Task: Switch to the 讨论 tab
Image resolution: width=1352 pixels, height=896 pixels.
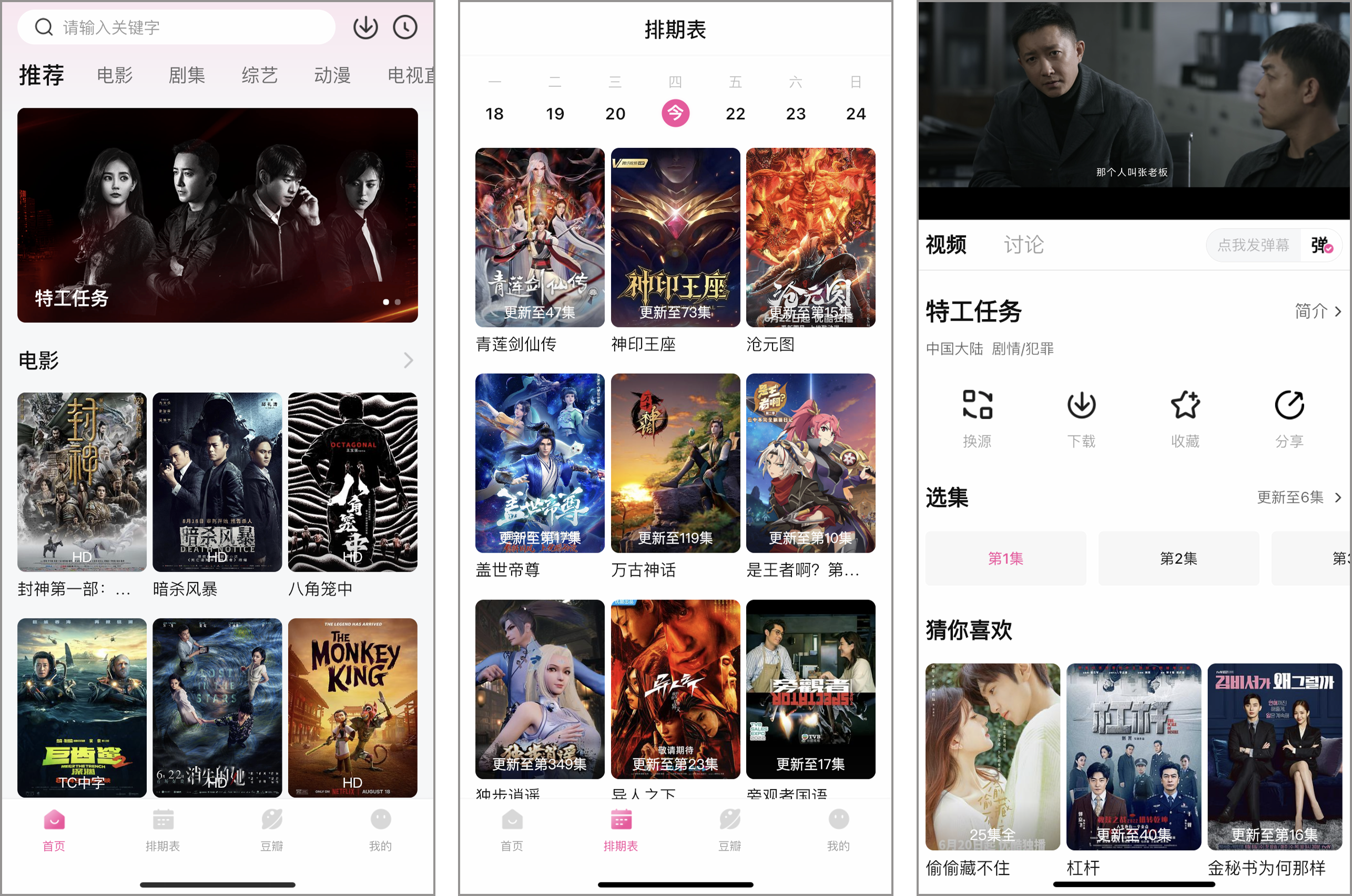Action: pyautogui.click(x=1023, y=245)
